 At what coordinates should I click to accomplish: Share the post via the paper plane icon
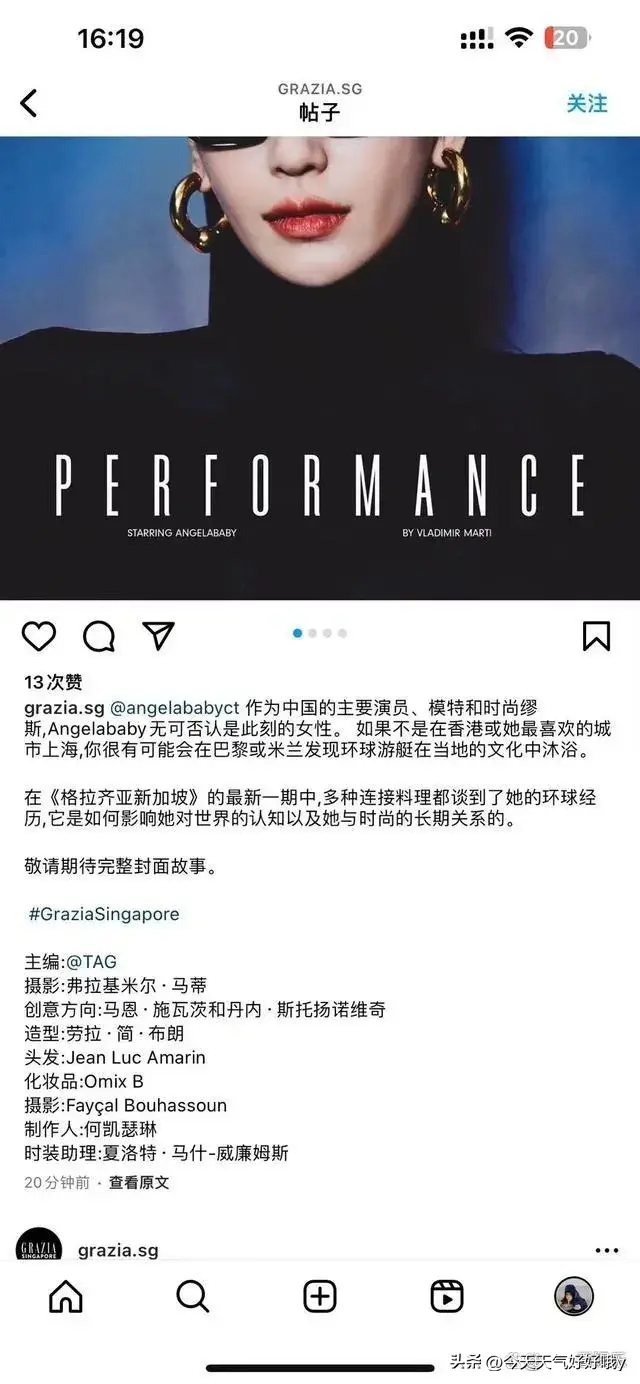click(158, 636)
